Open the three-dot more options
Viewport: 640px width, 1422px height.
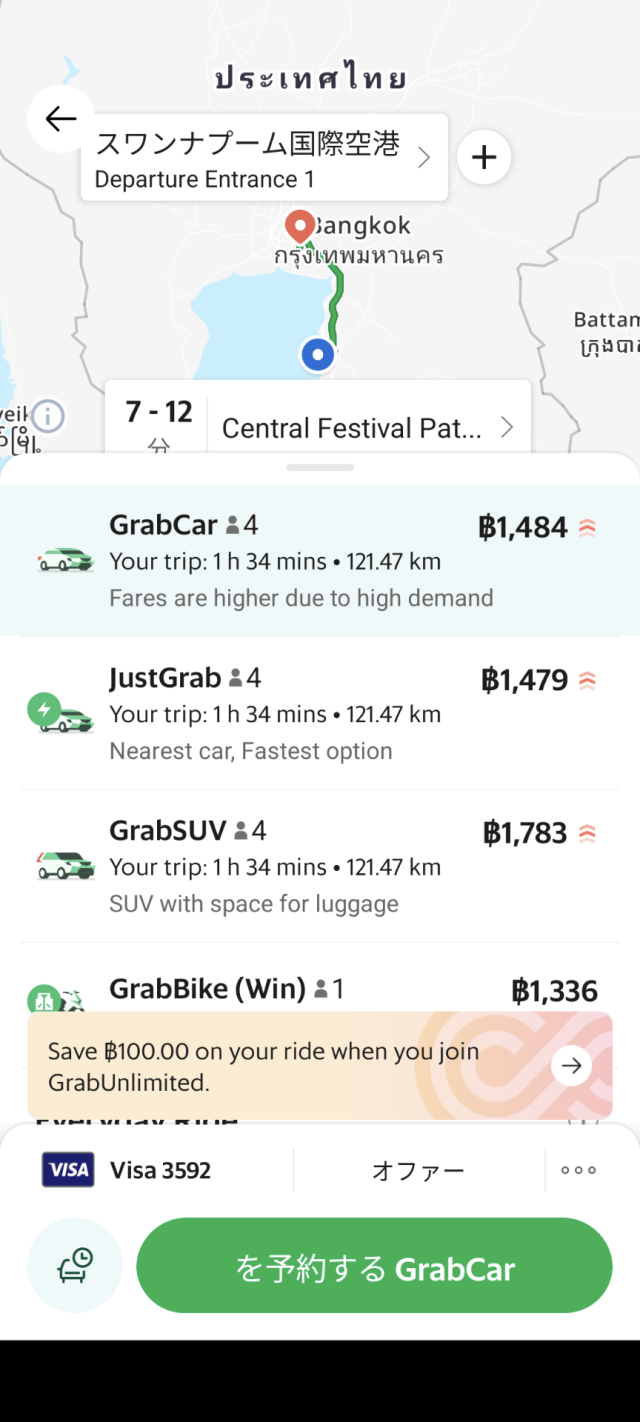click(x=578, y=1170)
